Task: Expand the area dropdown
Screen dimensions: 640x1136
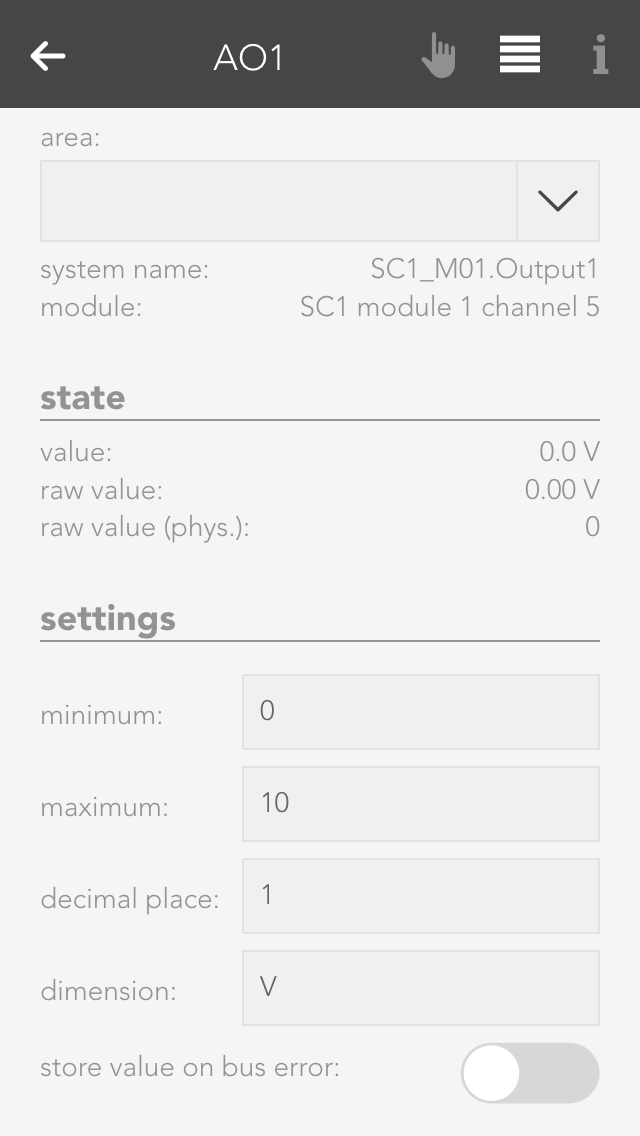Action: (x=557, y=201)
